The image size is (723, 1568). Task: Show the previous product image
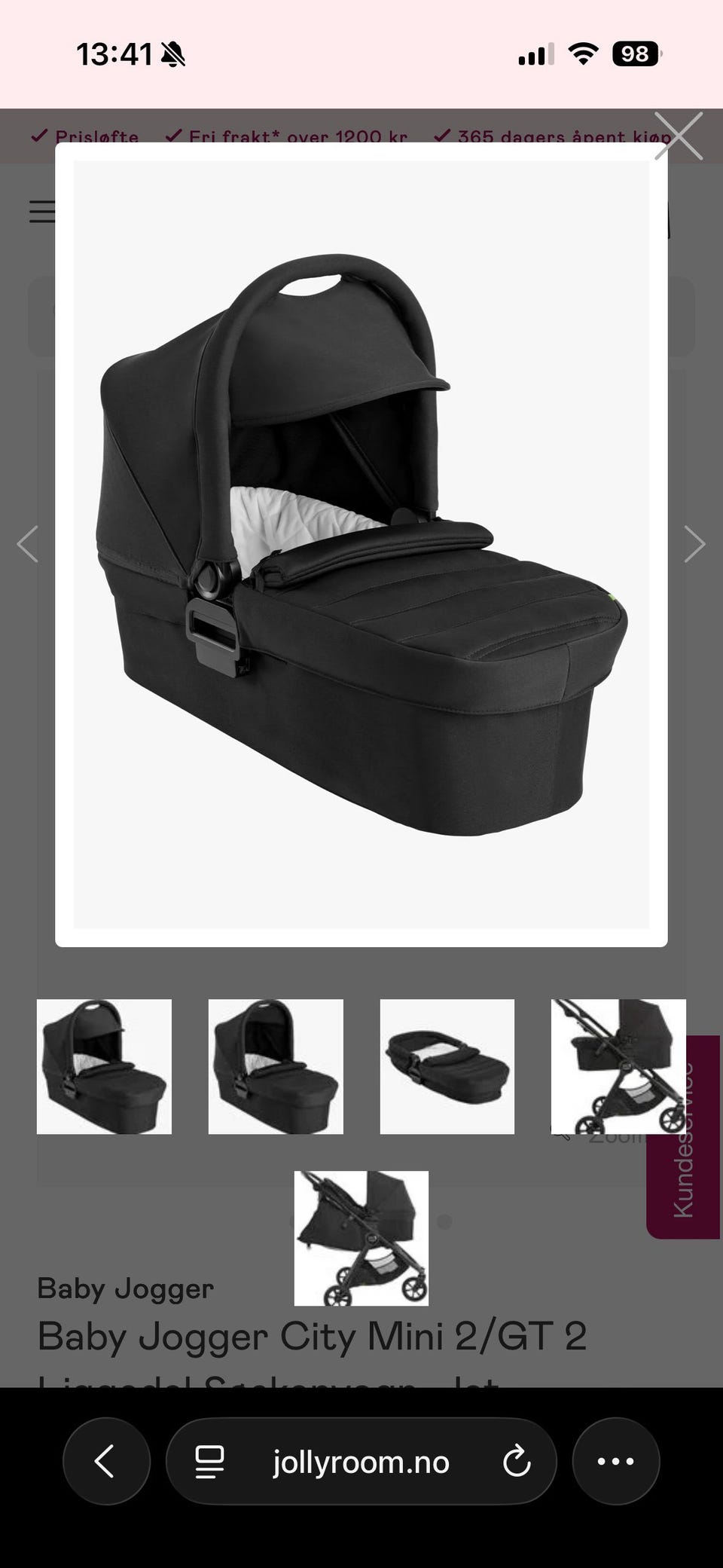(28, 544)
